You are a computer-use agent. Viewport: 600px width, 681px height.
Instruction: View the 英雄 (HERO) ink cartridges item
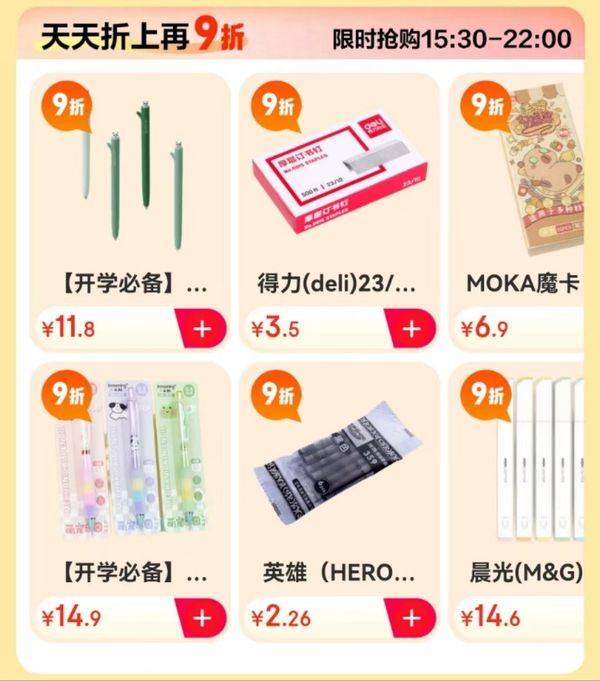click(340, 470)
